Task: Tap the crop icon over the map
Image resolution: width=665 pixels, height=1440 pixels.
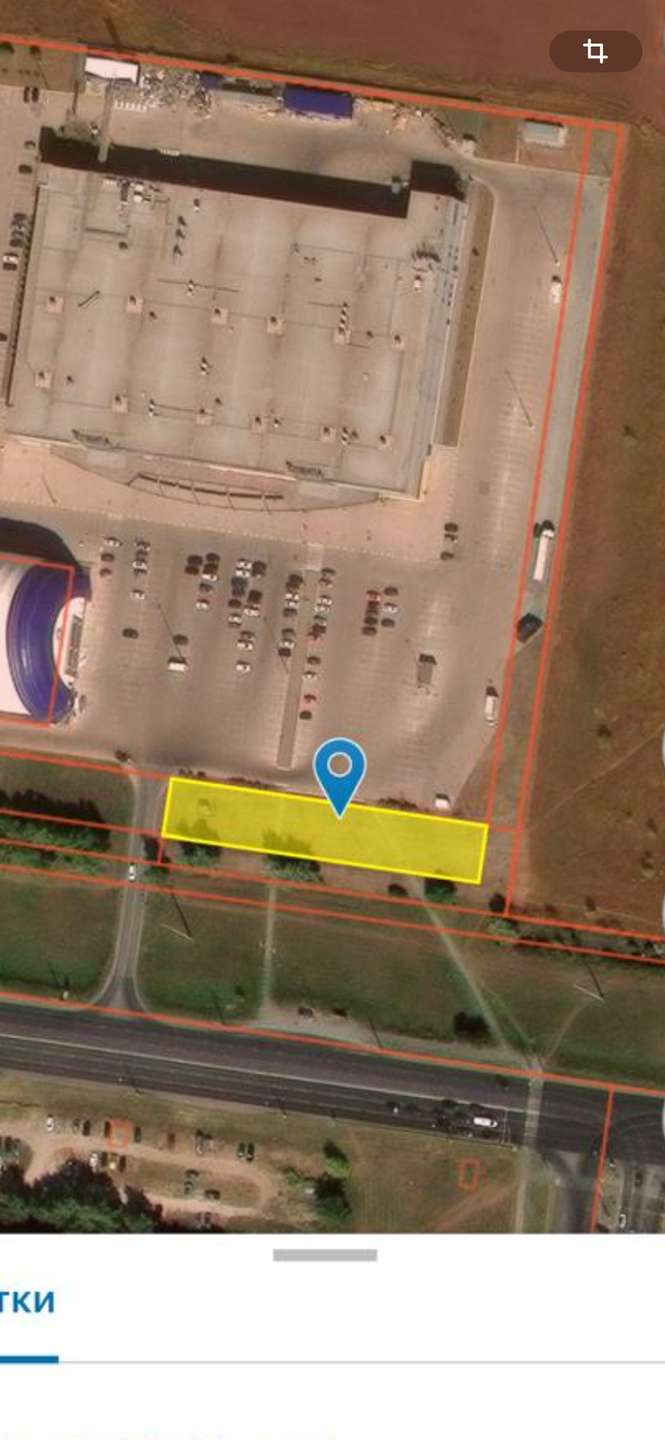Action: point(595,51)
